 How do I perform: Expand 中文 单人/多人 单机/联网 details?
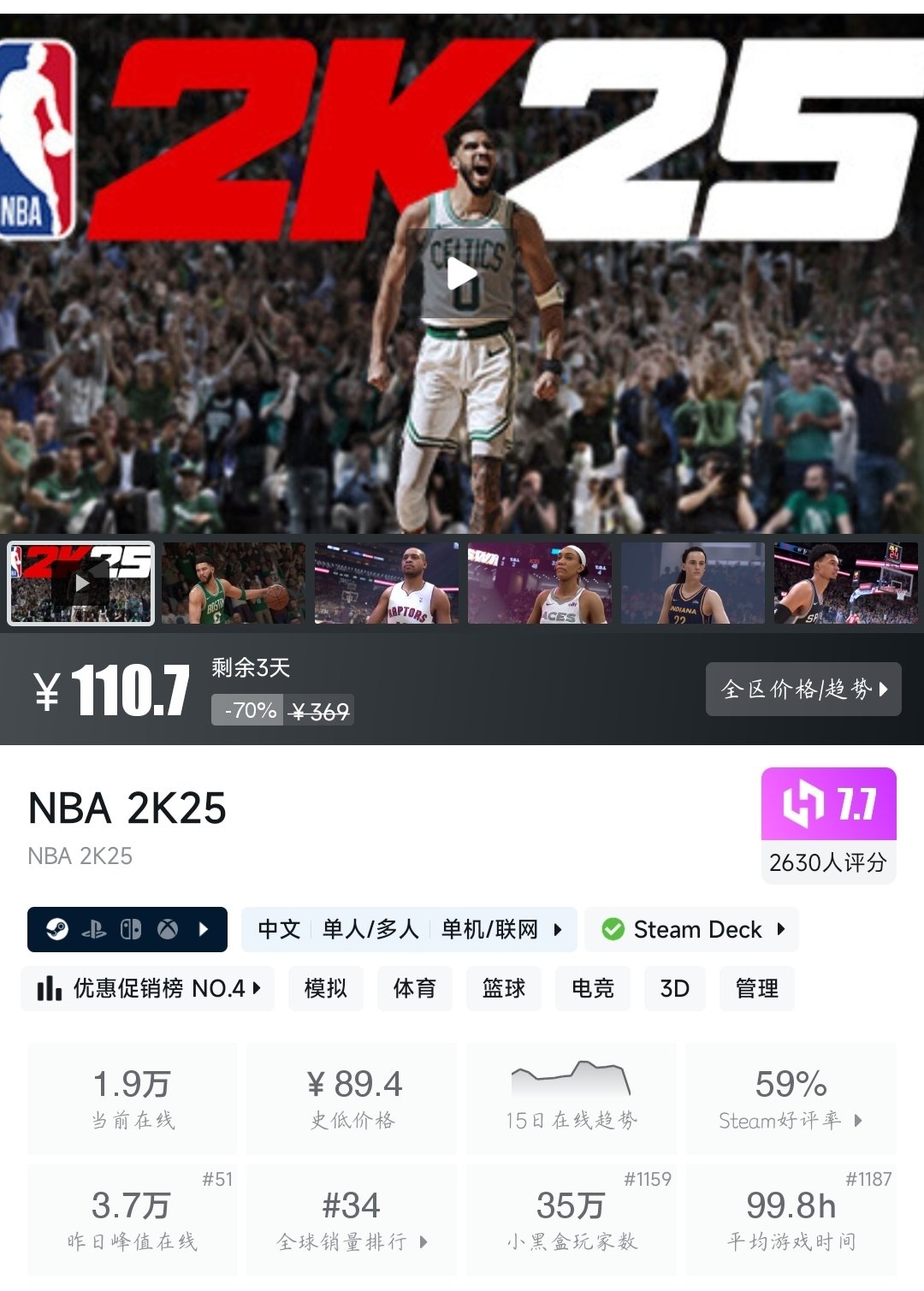coord(409,929)
